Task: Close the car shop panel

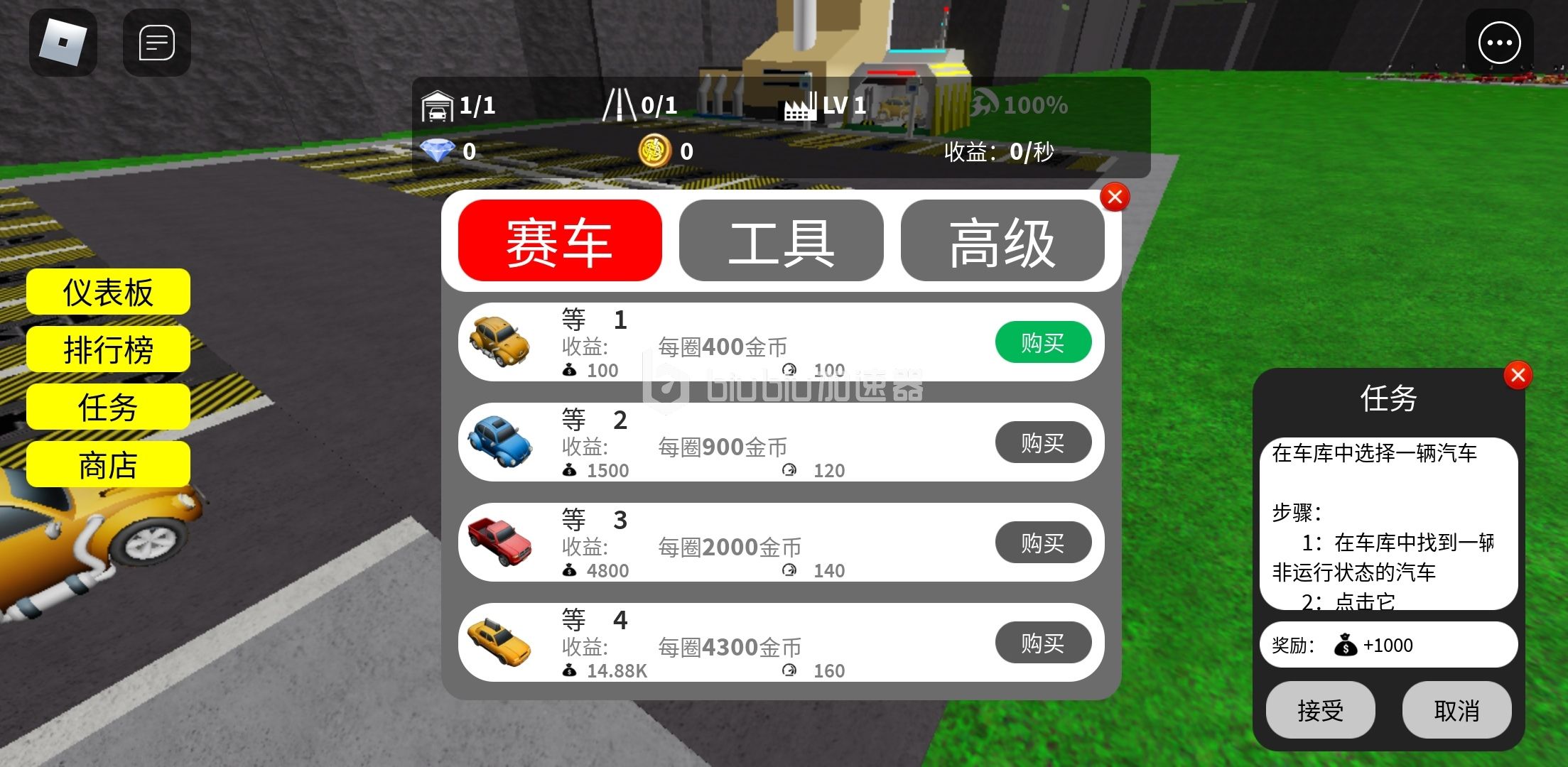Action: pyautogui.click(x=1115, y=197)
